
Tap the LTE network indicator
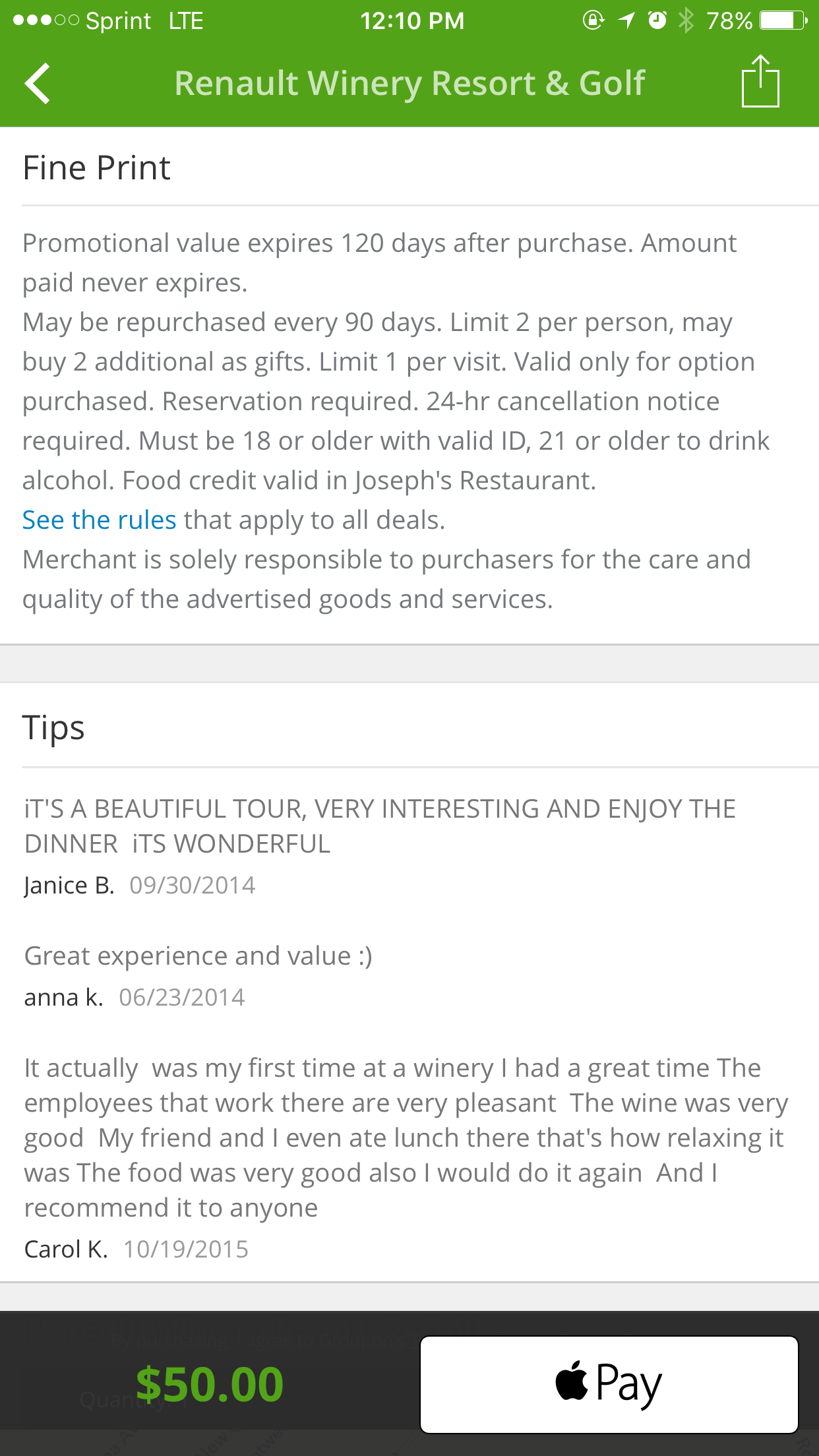coord(185,20)
